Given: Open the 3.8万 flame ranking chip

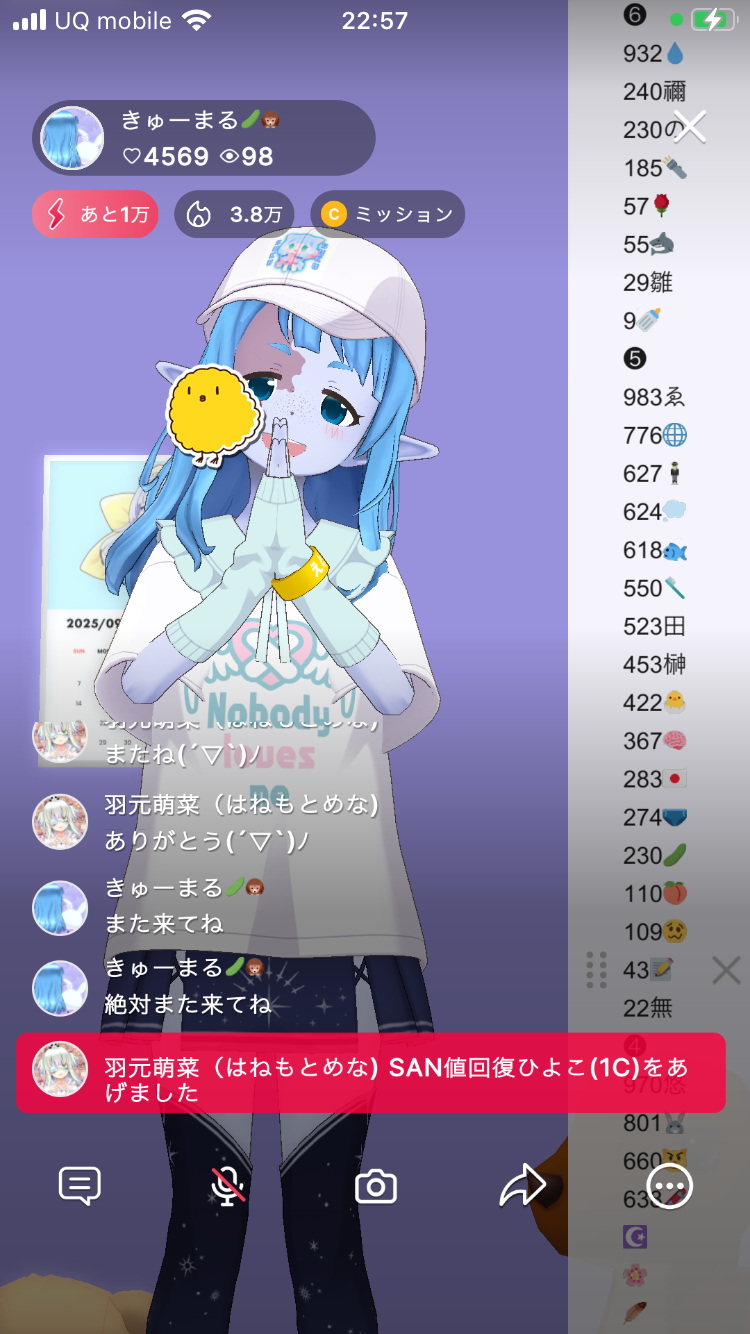Looking at the screenshot, I should (x=234, y=214).
